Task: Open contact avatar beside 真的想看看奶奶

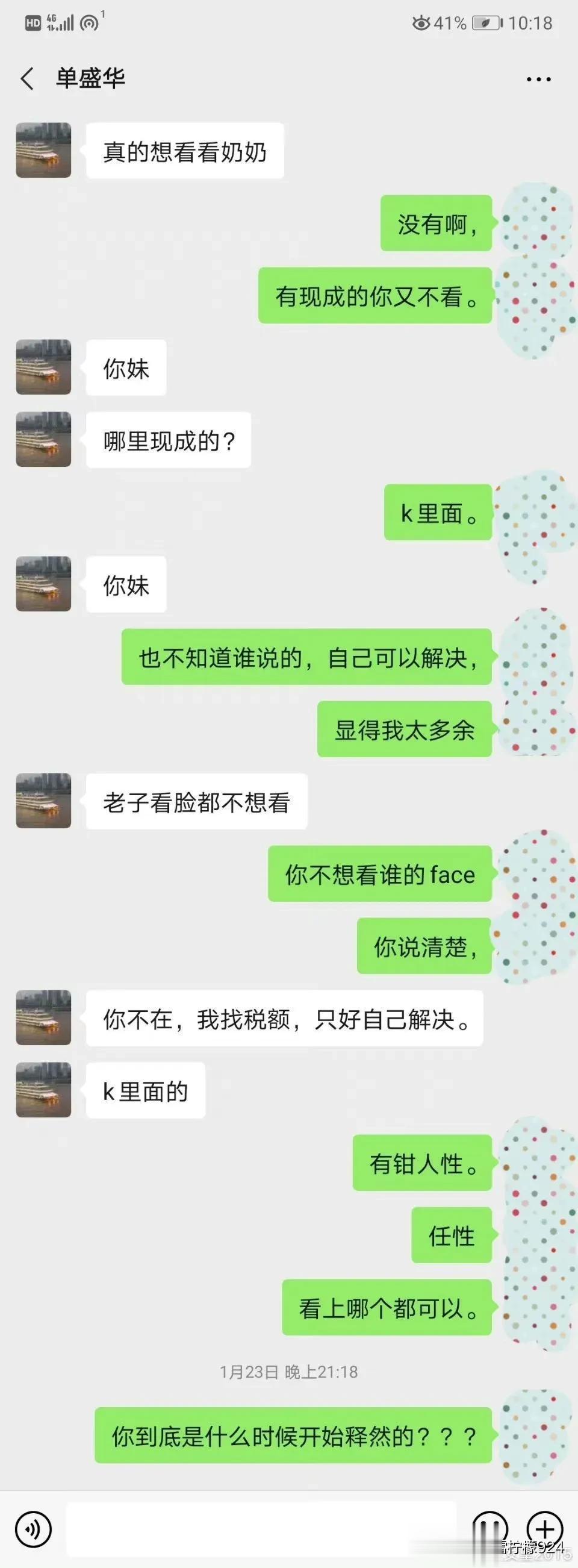Action: pyautogui.click(x=43, y=151)
